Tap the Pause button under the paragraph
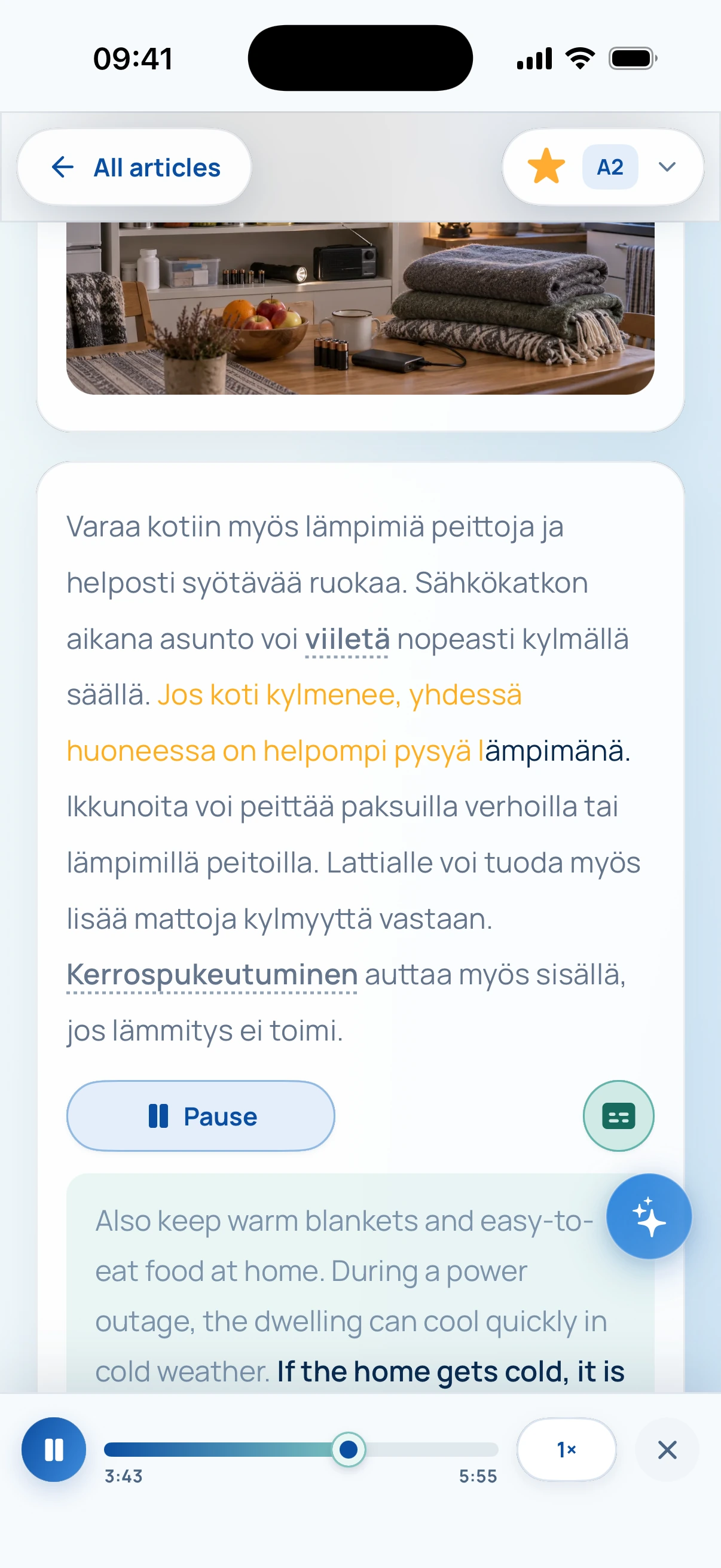The height and width of the screenshot is (1568, 721). click(201, 1116)
